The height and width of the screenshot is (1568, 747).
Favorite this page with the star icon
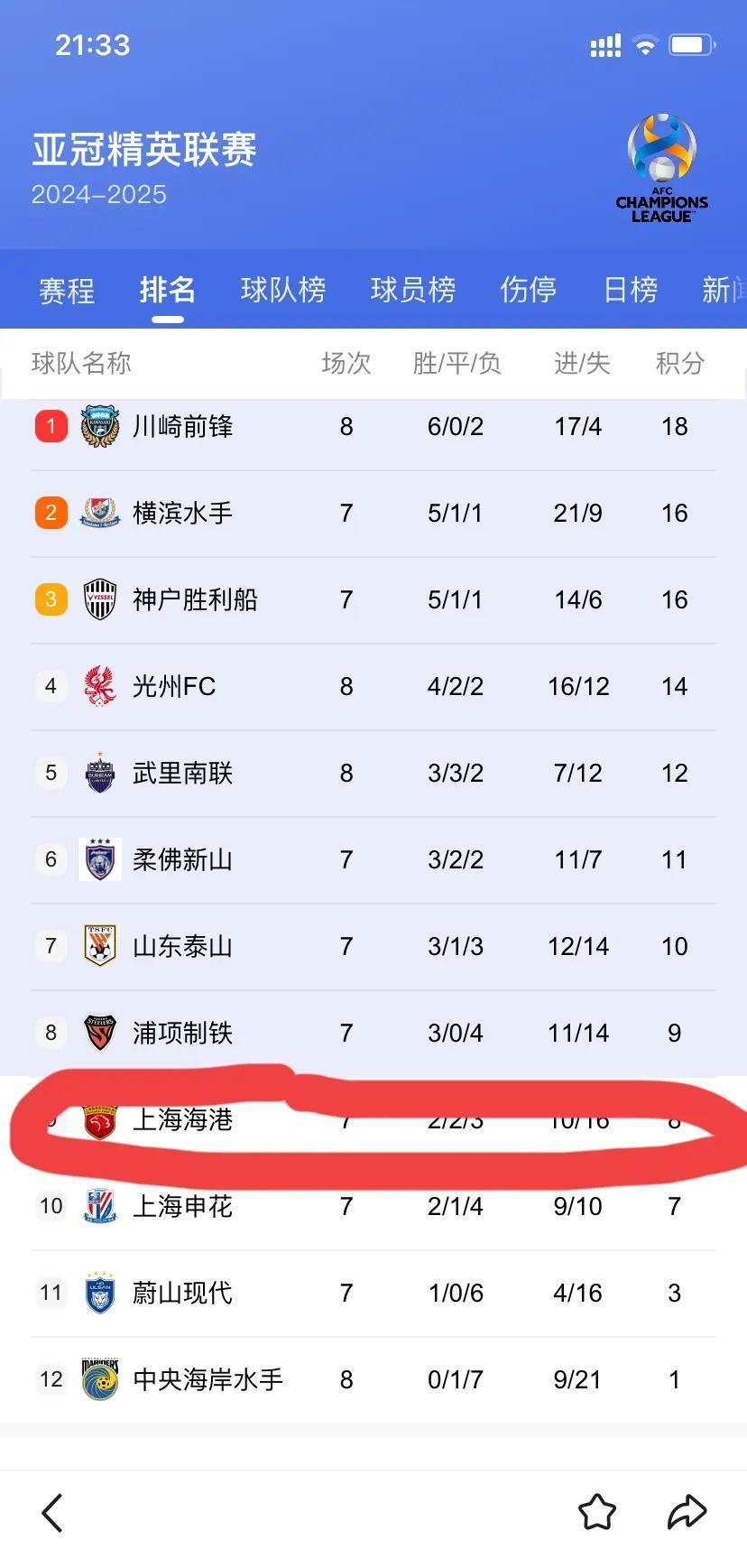pos(598,1511)
